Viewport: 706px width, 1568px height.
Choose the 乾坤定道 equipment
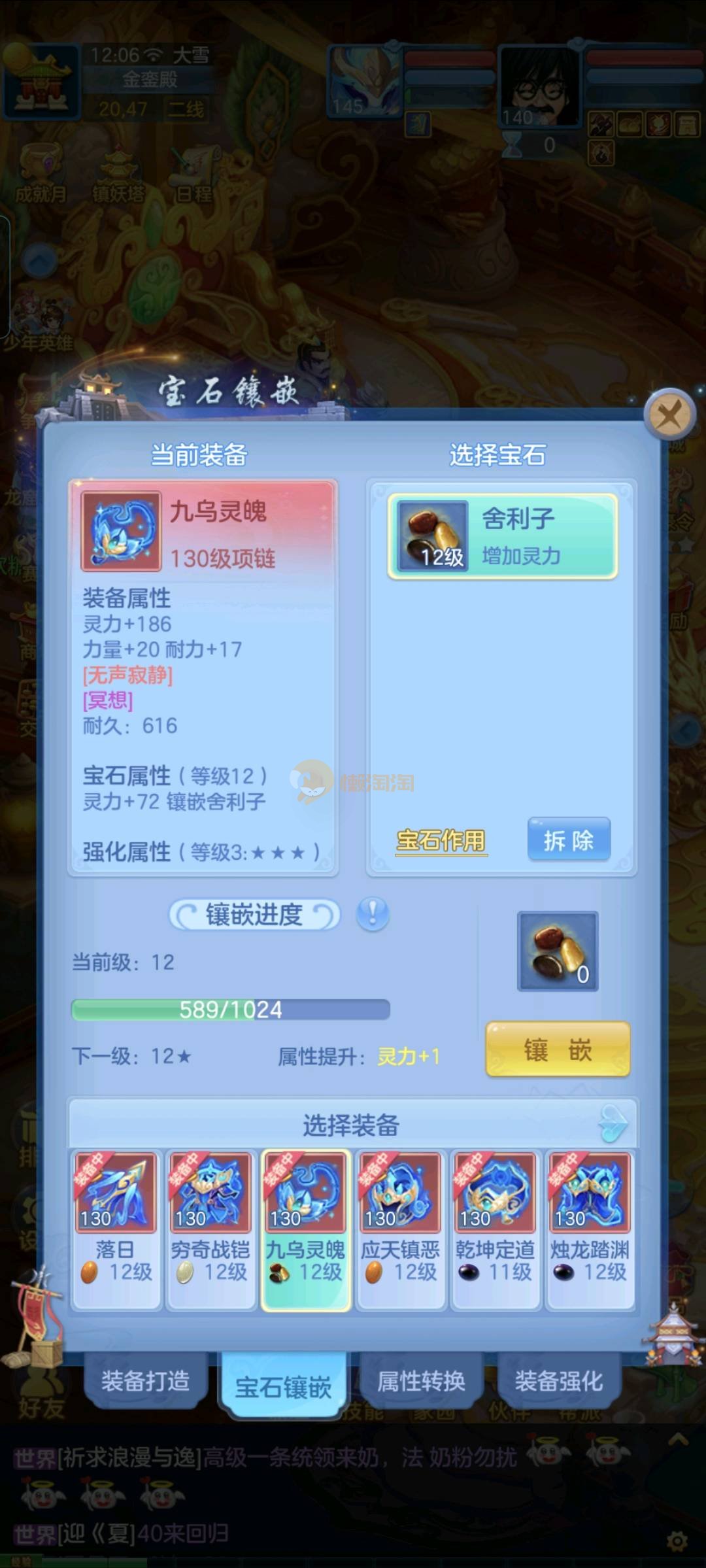click(x=495, y=1231)
